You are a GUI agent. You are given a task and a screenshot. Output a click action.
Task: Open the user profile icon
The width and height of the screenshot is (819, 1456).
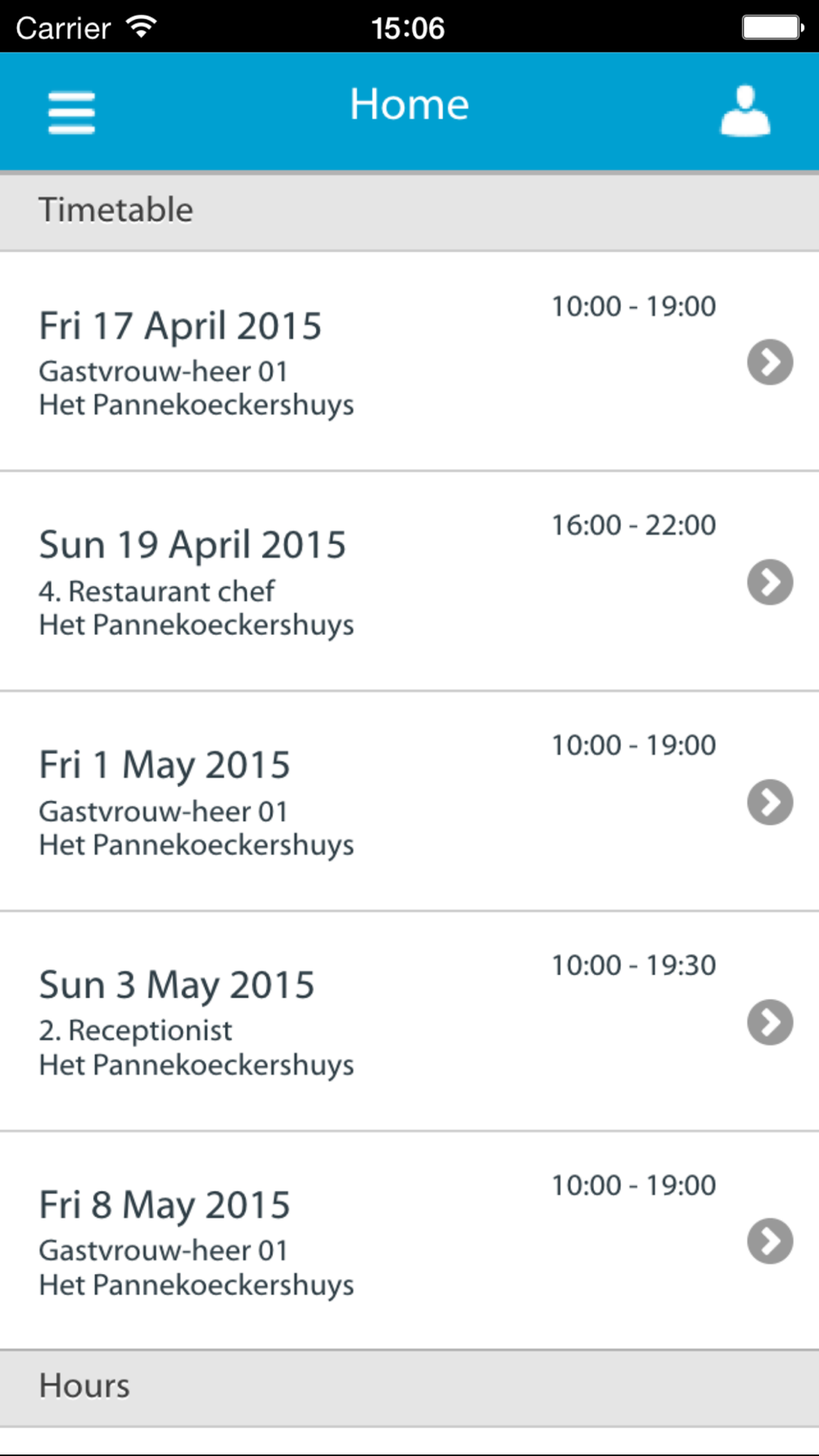click(744, 111)
